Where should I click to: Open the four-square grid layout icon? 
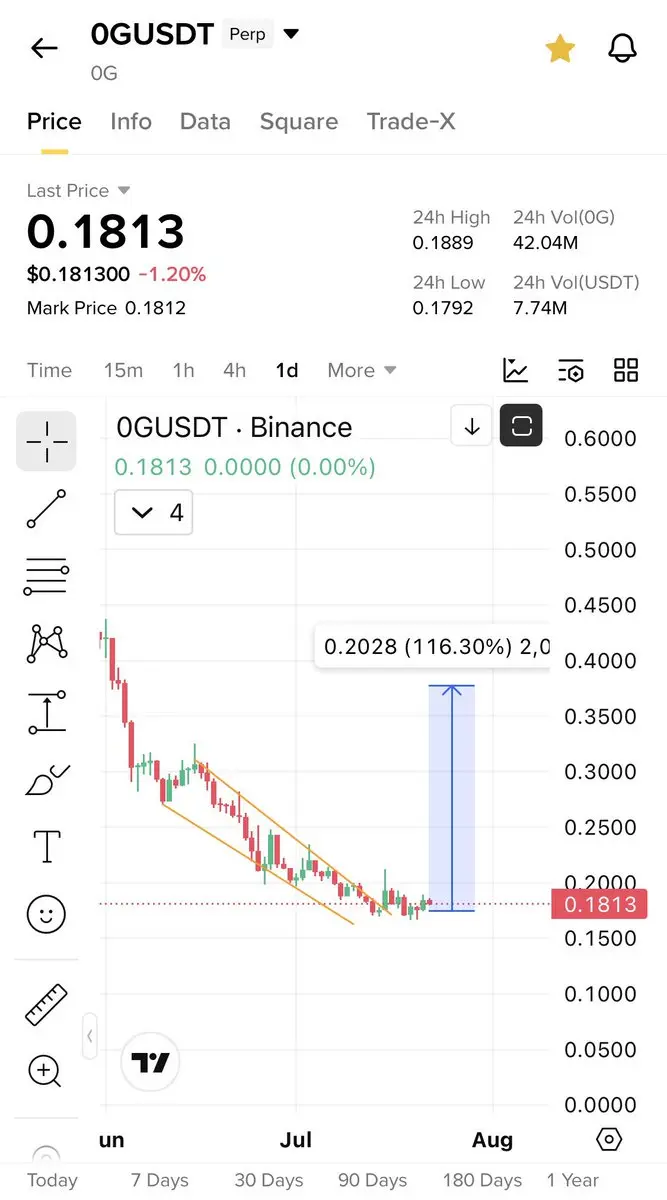[x=626, y=370]
